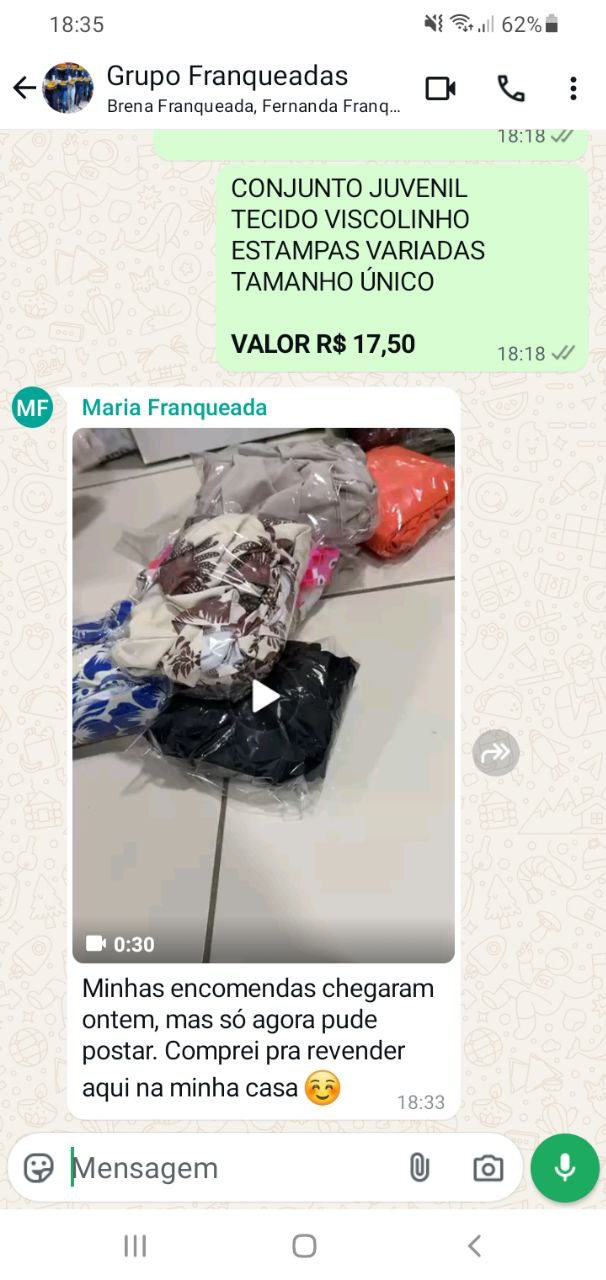The image size is (606, 1280).
Task: Tap the system home button
Action: tap(304, 1245)
